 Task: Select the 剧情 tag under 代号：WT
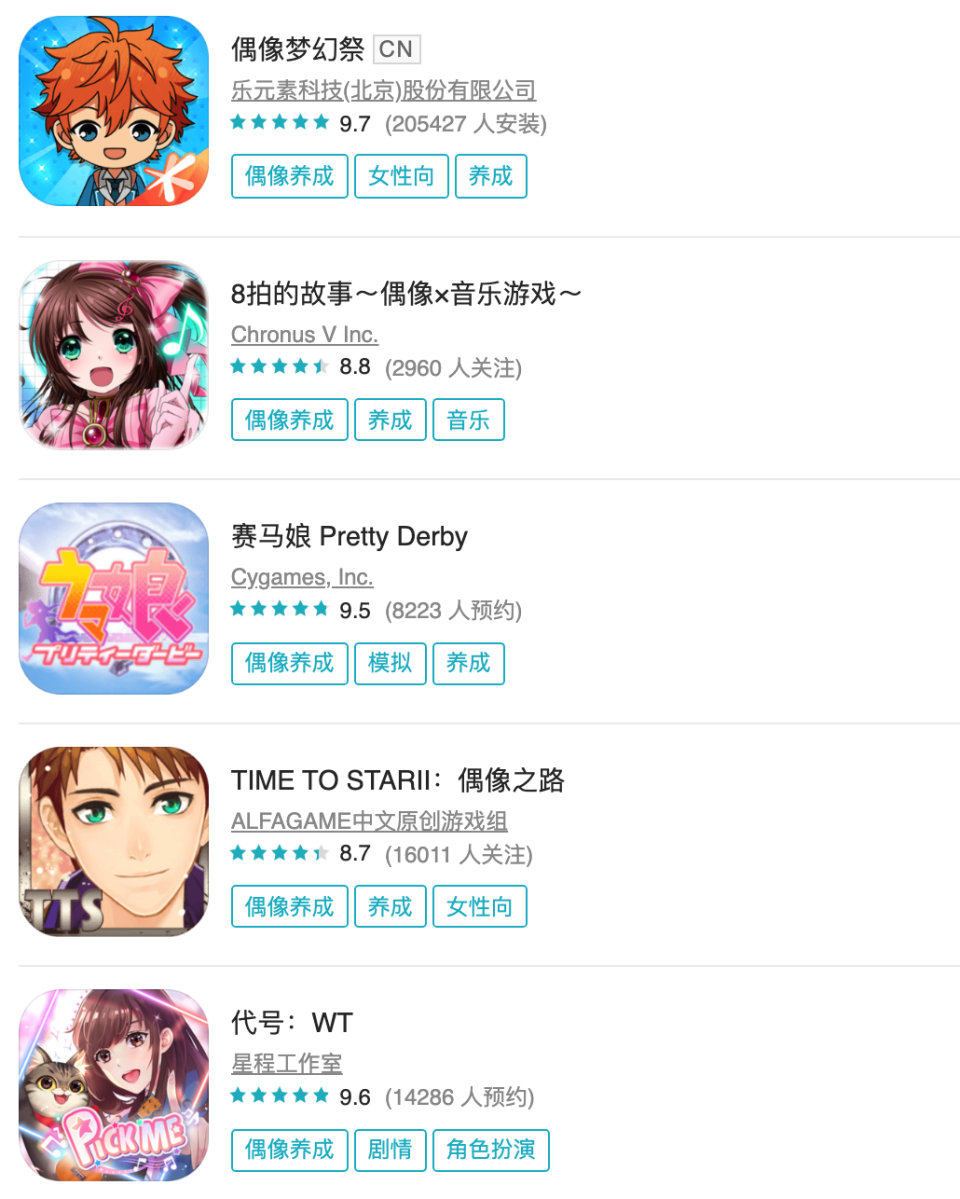tap(390, 1150)
